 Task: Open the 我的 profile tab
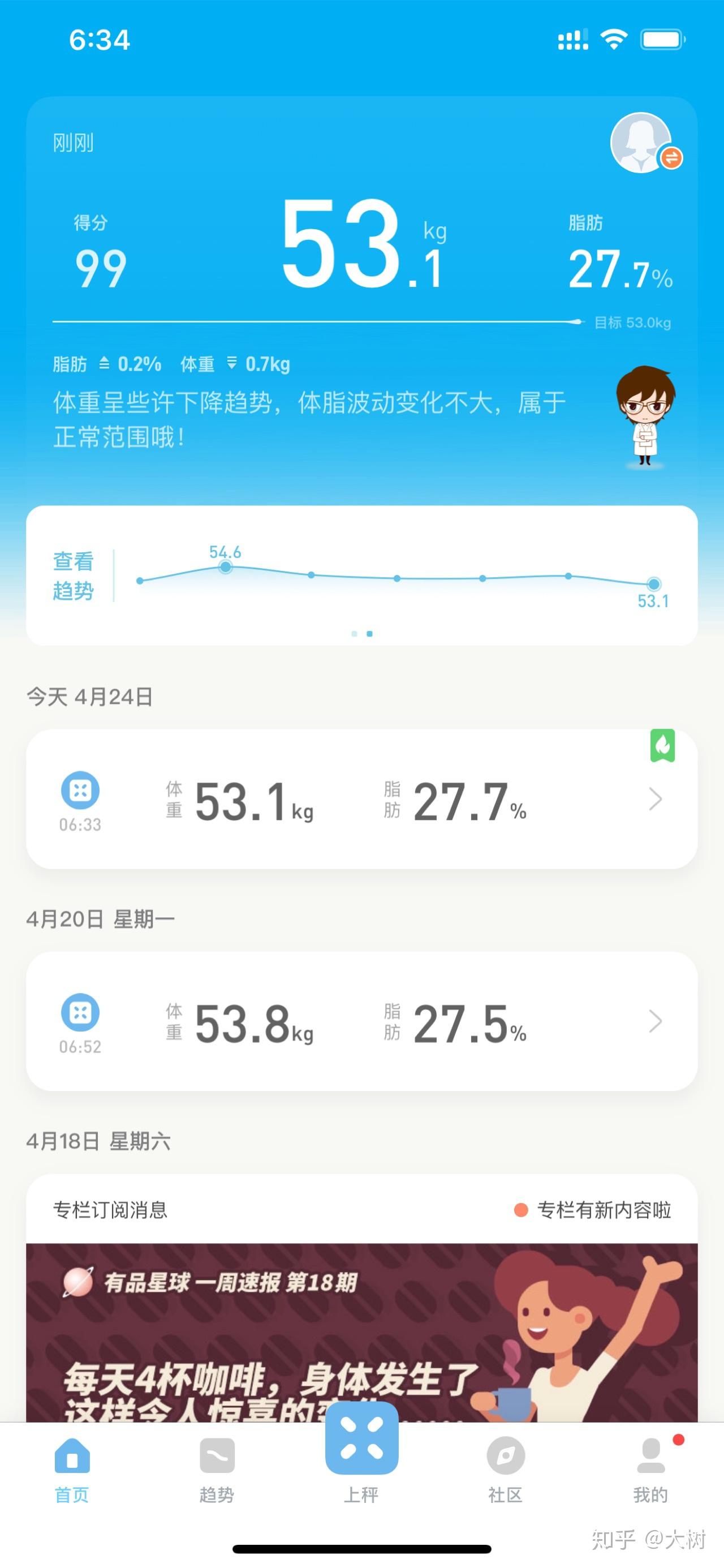pyautogui.click(x=650, y=1471)
